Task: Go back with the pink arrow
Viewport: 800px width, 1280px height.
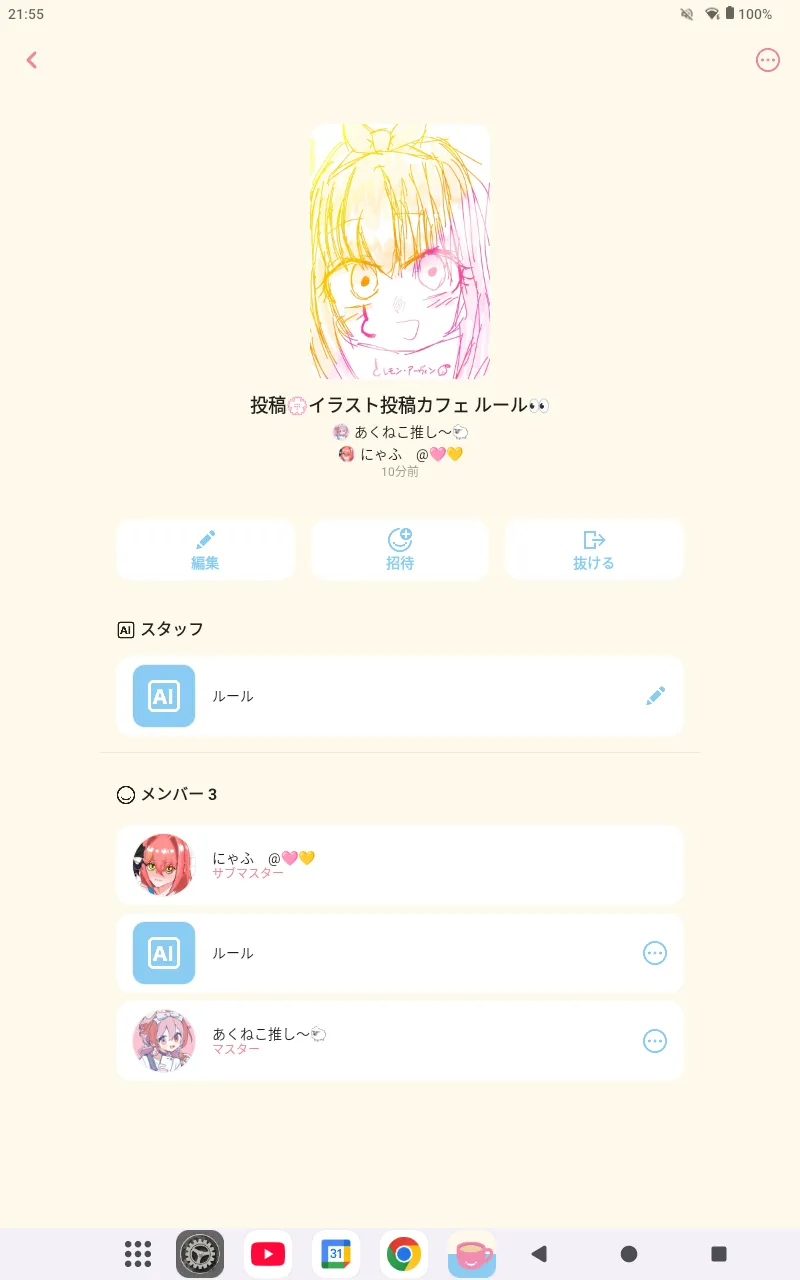Action: click(32, 60)
